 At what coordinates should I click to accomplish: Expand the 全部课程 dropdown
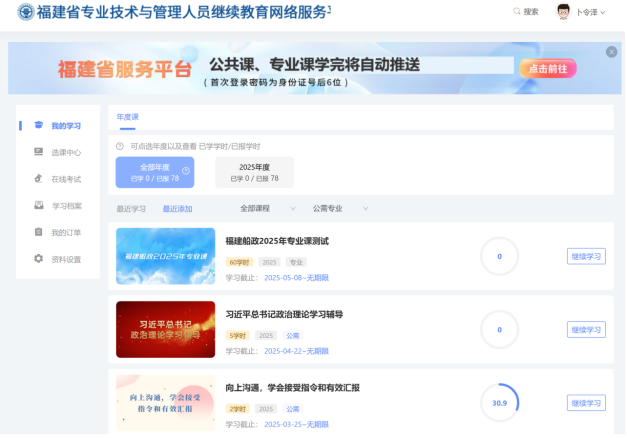pyautogui.click(x=267, y=209)
